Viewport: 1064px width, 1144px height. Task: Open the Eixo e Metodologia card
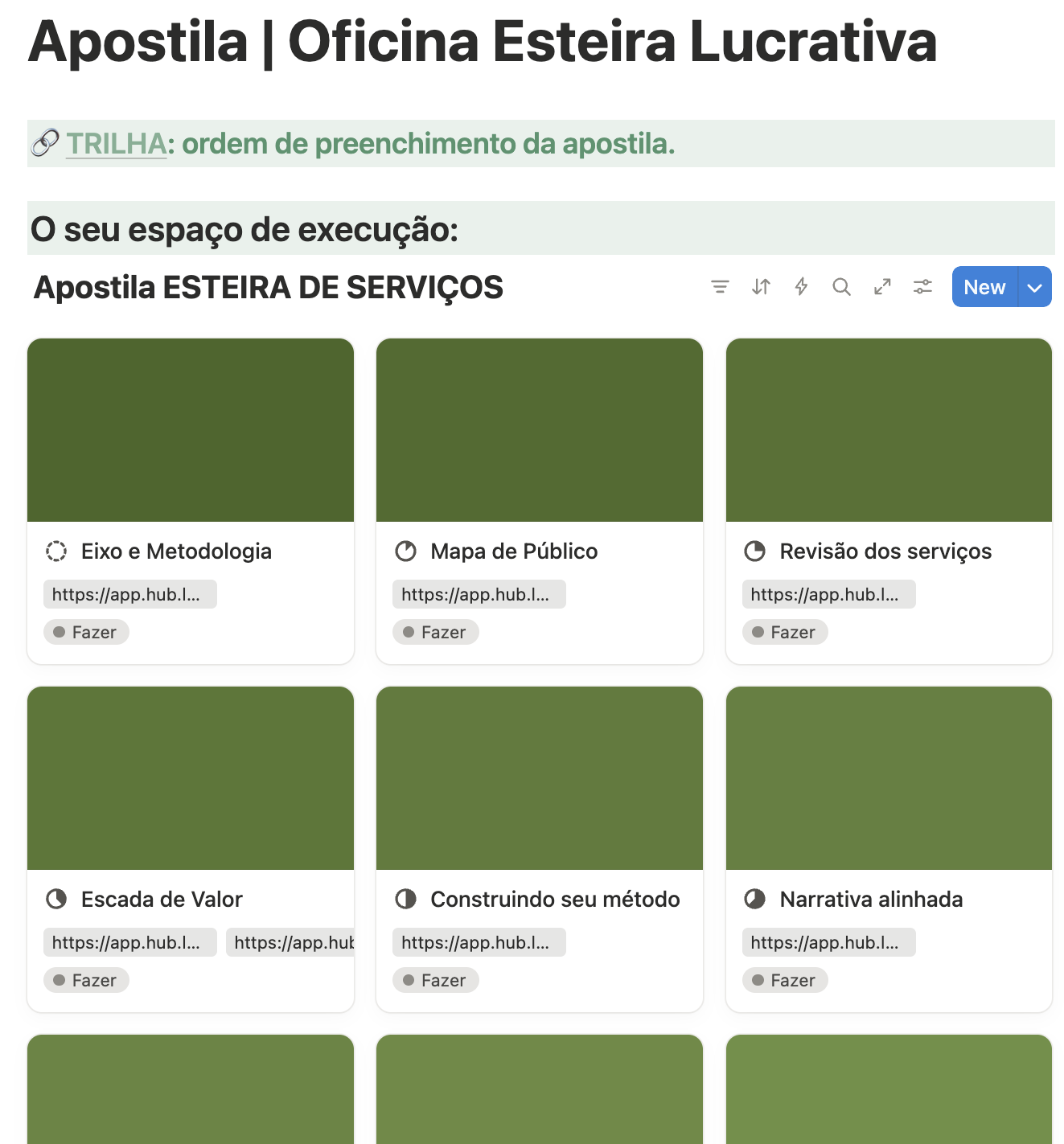176,551
